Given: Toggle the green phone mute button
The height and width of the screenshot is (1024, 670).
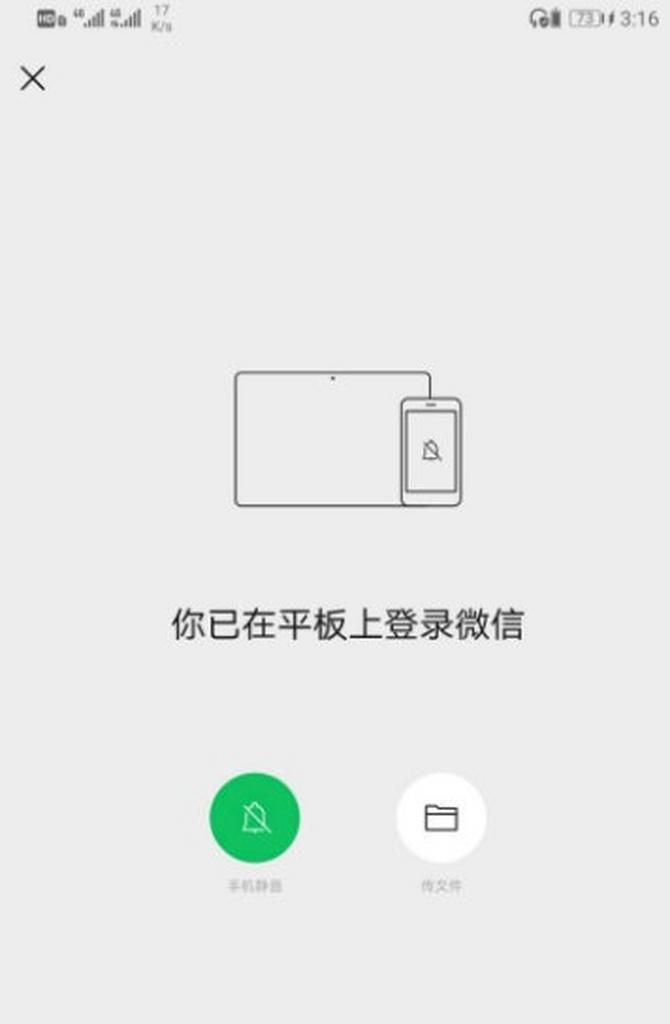Looking at the screenshot, I should (254, 817).
